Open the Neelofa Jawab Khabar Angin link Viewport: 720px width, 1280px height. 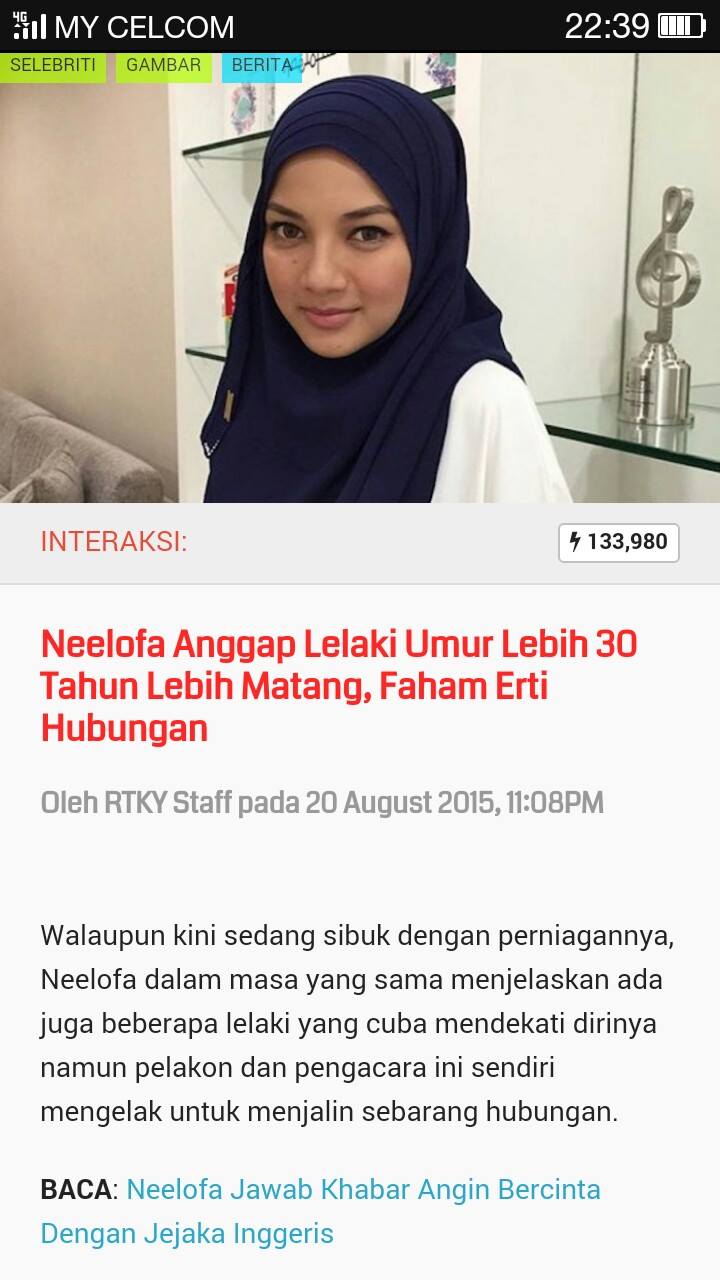tap(320, 1211)
